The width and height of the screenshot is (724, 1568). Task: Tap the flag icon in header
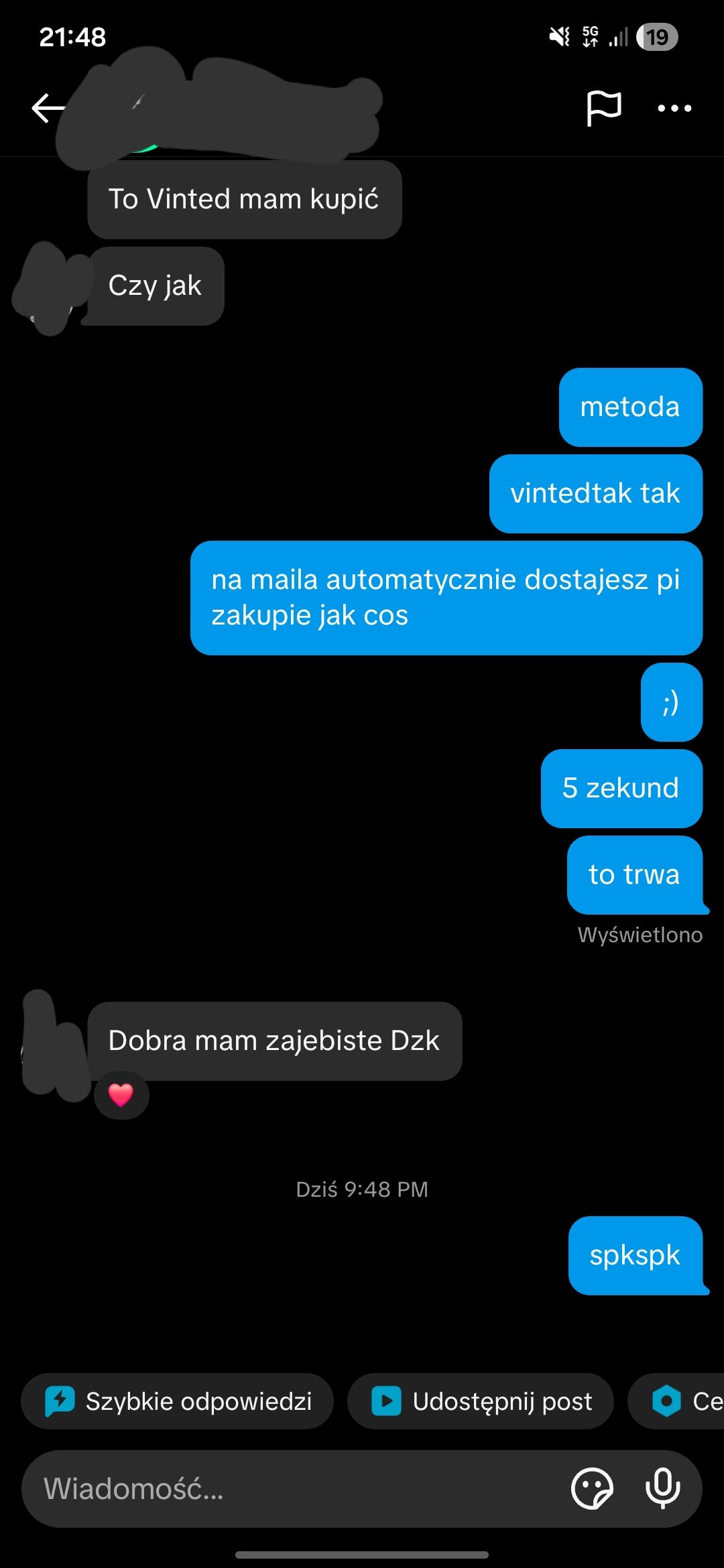[603, 108]
